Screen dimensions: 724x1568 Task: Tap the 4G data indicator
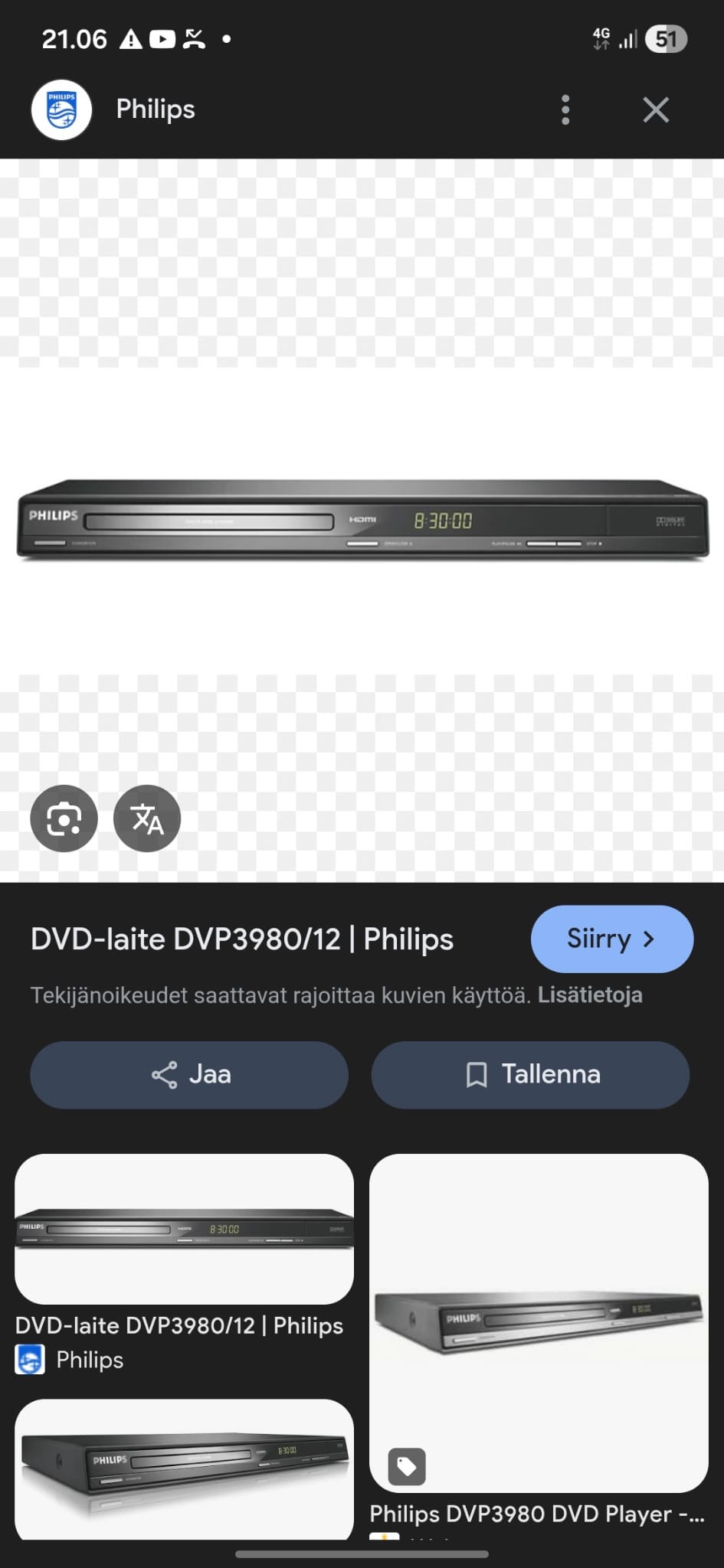(x=601, y=38)
